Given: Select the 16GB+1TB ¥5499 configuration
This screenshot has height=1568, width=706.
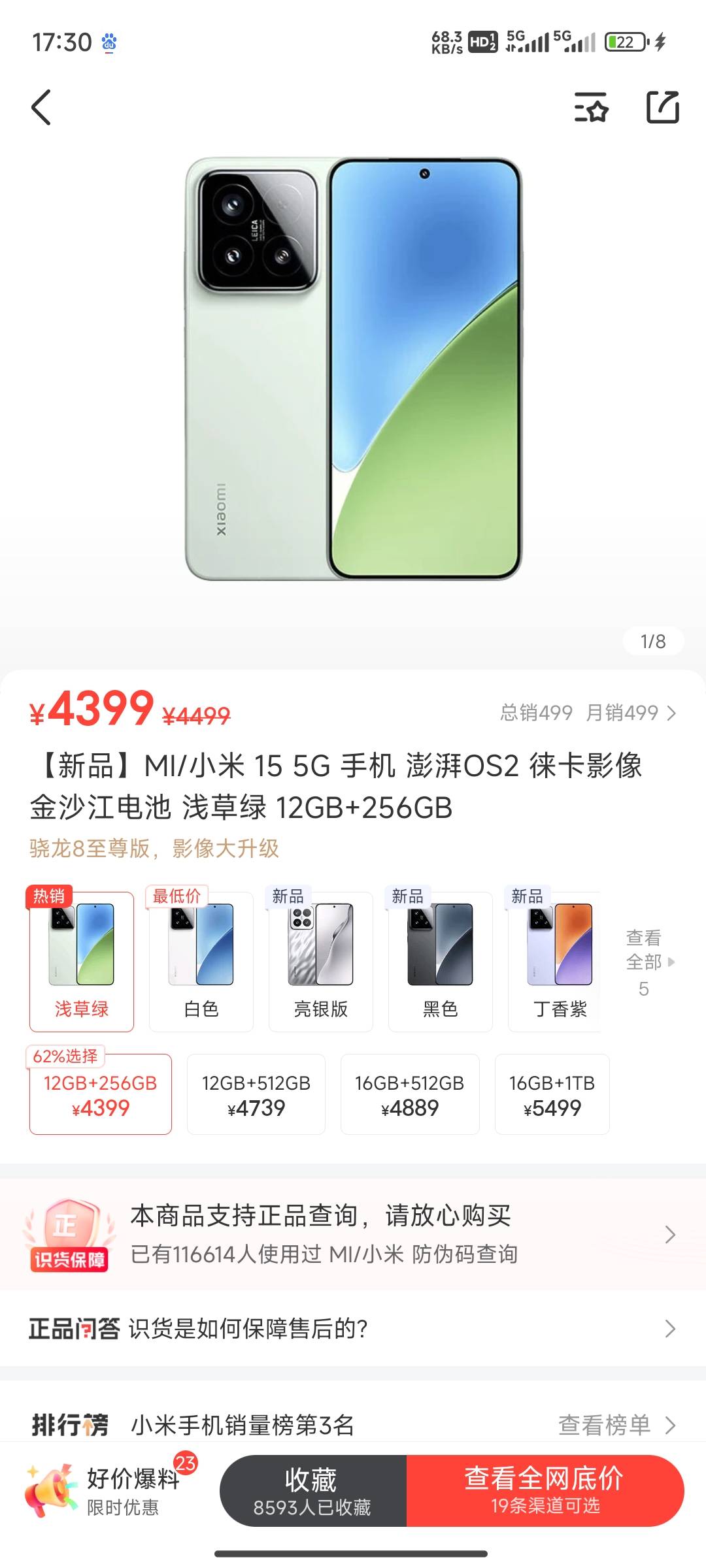Looking at the screenshot, I should coord(552,1094).
